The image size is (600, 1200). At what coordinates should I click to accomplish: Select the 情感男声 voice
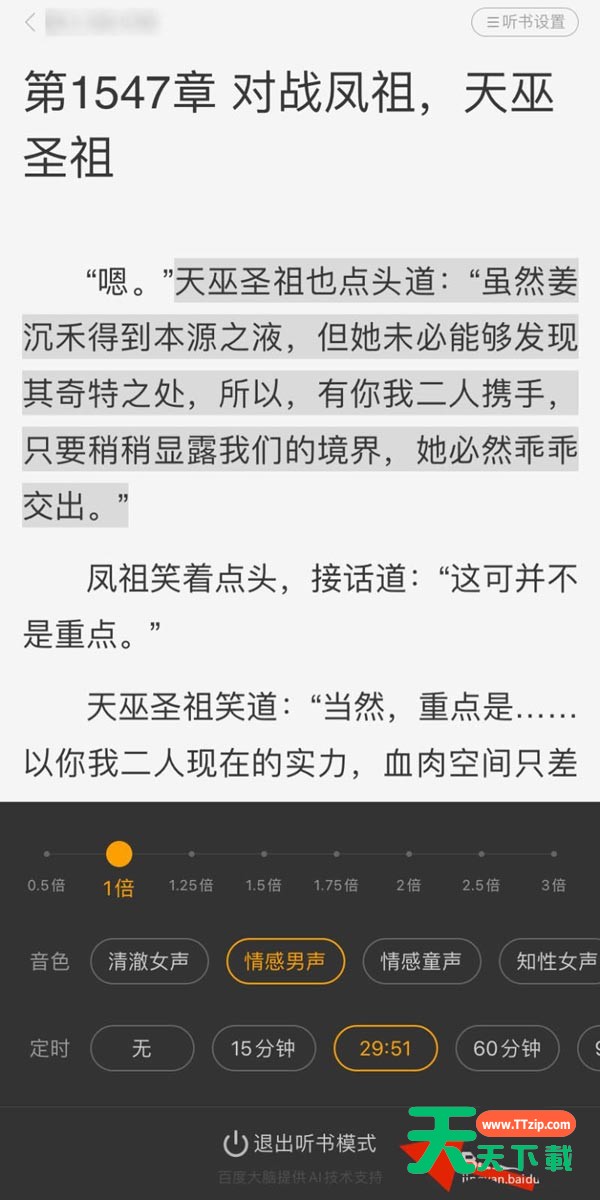click(x=285, y=962)
